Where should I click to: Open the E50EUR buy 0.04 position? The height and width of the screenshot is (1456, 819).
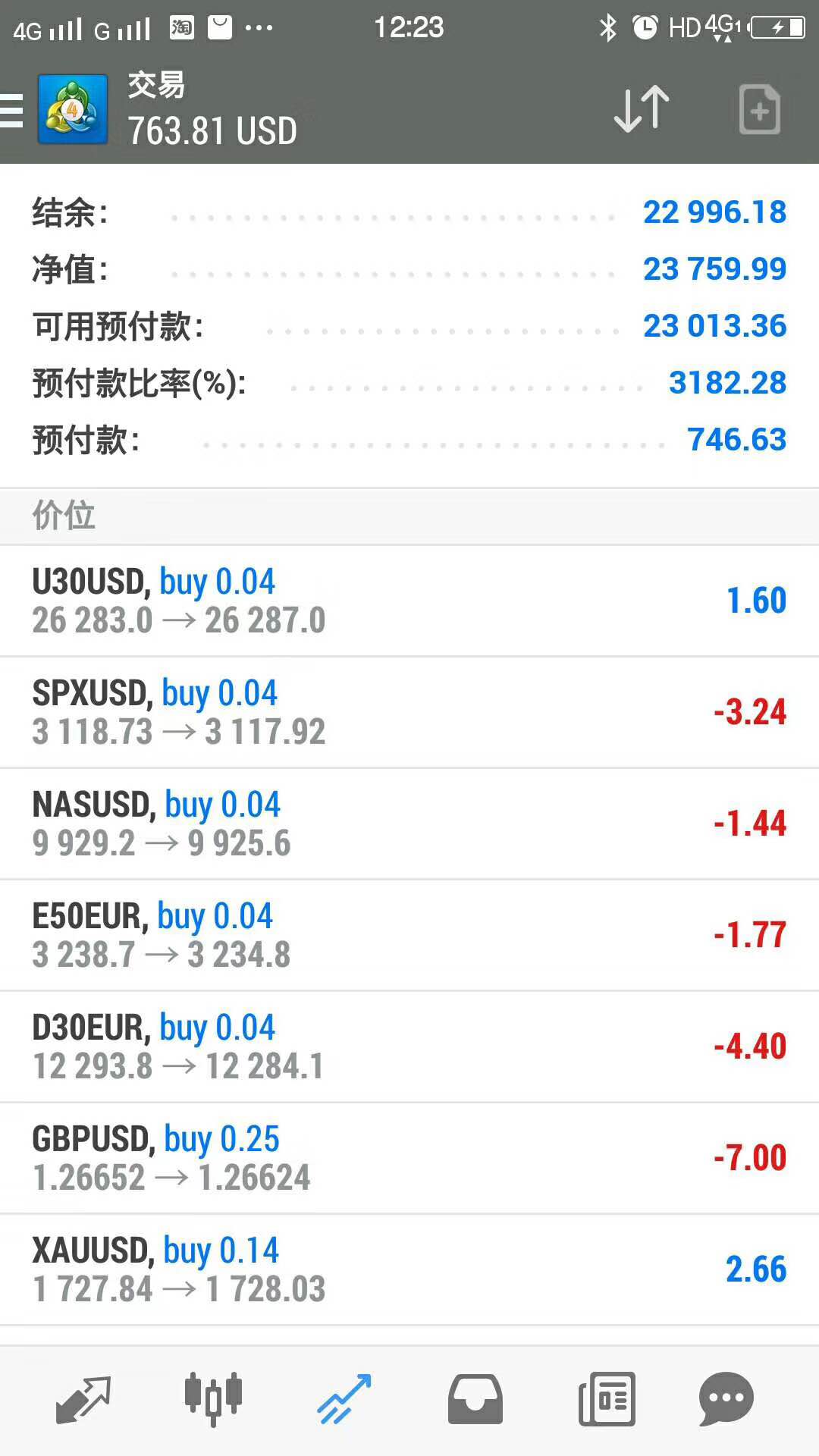pos(409,935)
